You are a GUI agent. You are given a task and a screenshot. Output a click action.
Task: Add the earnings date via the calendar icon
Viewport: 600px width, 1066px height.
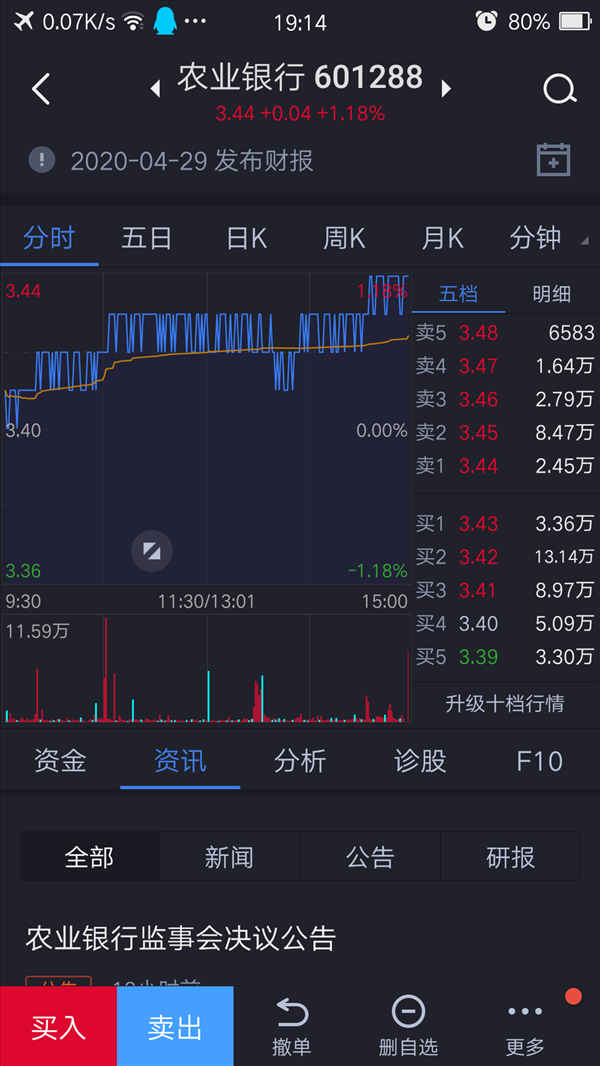point(553,160)
